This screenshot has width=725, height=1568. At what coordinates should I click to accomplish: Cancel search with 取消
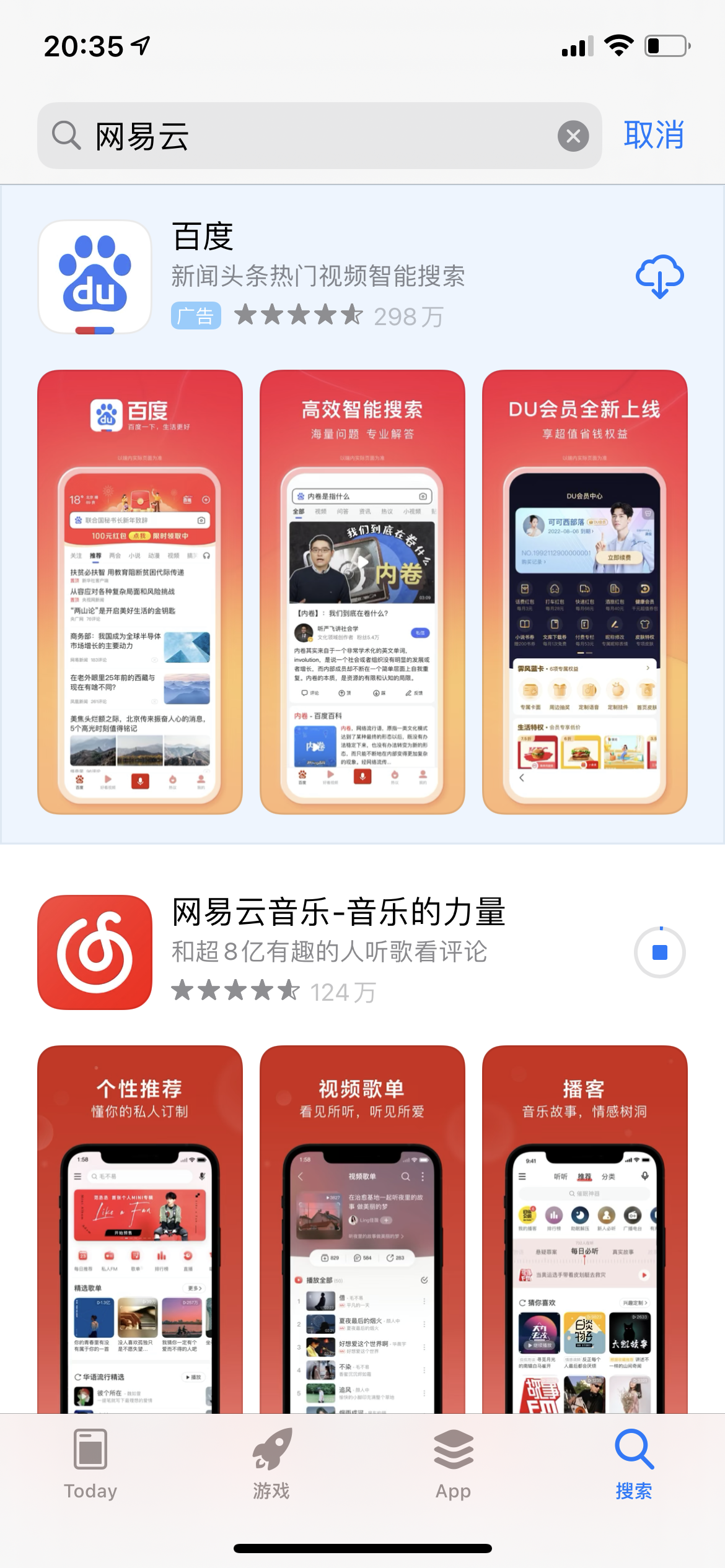coord(654,135)
